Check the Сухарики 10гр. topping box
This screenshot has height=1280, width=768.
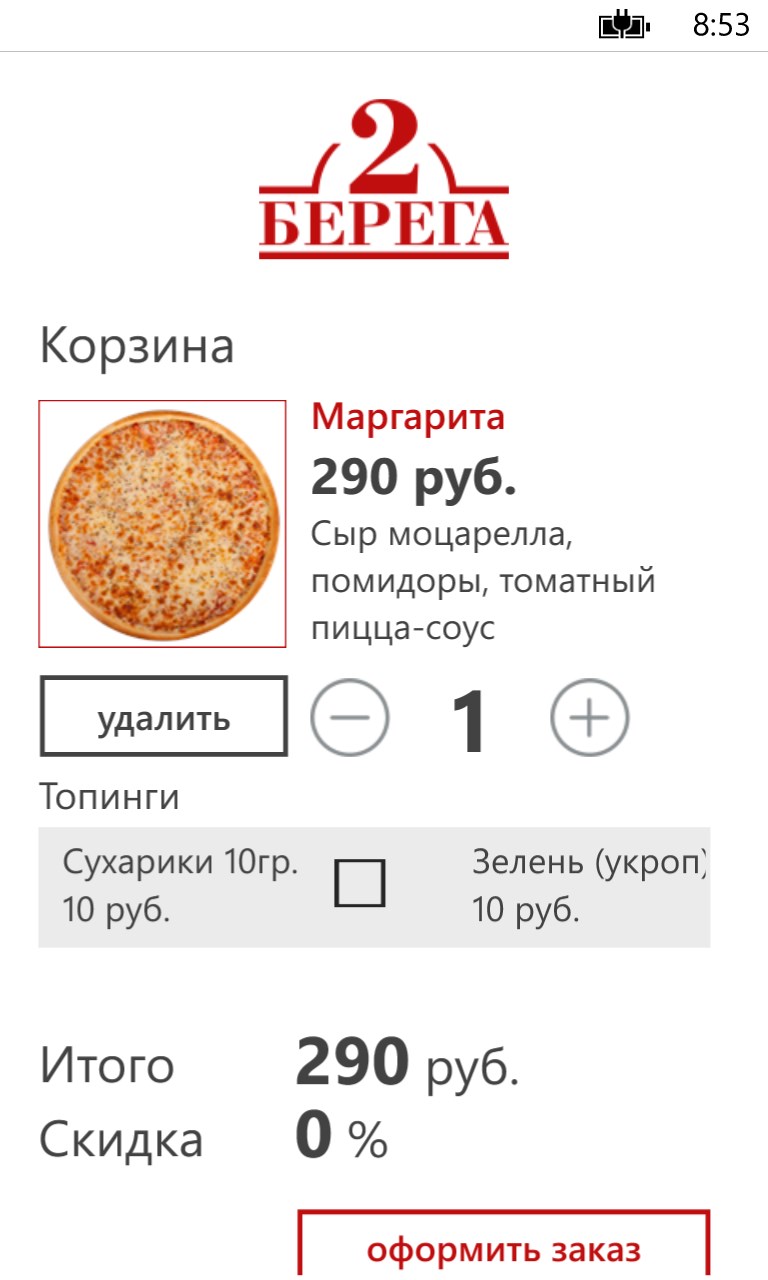point(359,885)
